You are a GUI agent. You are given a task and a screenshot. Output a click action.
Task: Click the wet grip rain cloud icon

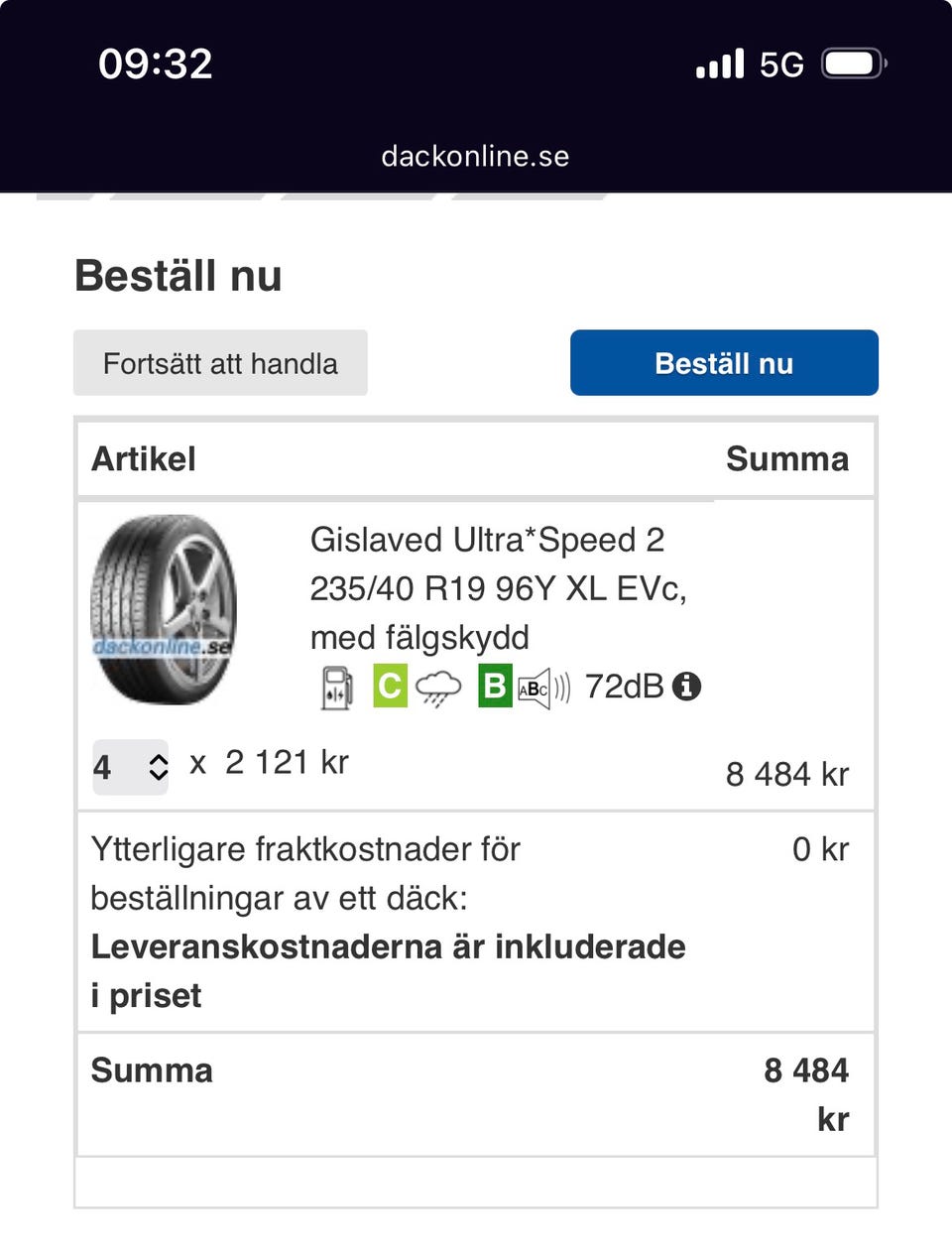coord(439,685)
